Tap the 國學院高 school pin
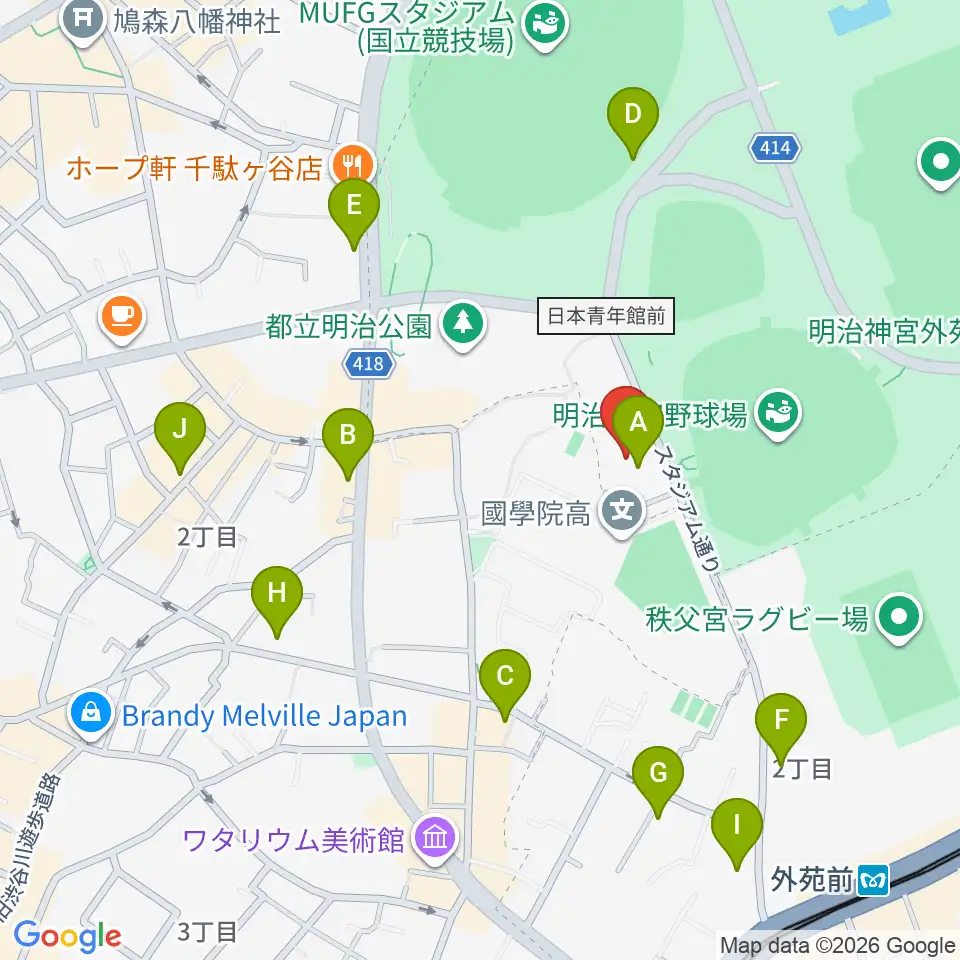This screenshot has height=960, width=960. [622, 512]
